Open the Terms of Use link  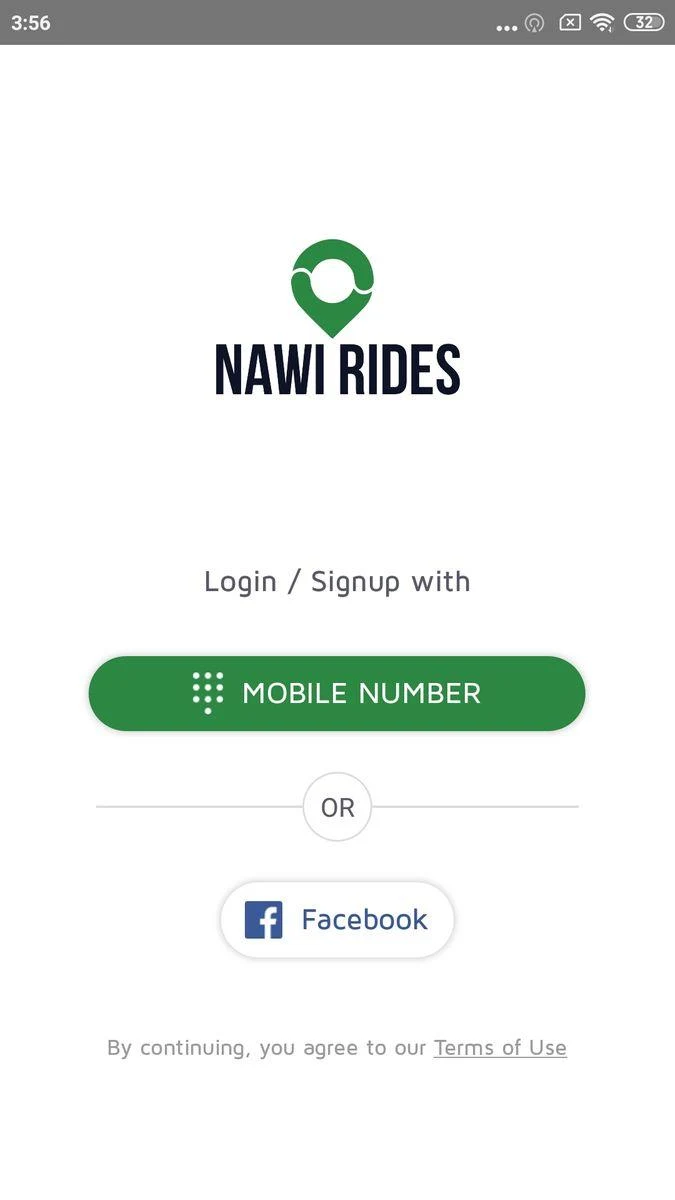[500, 1047]
